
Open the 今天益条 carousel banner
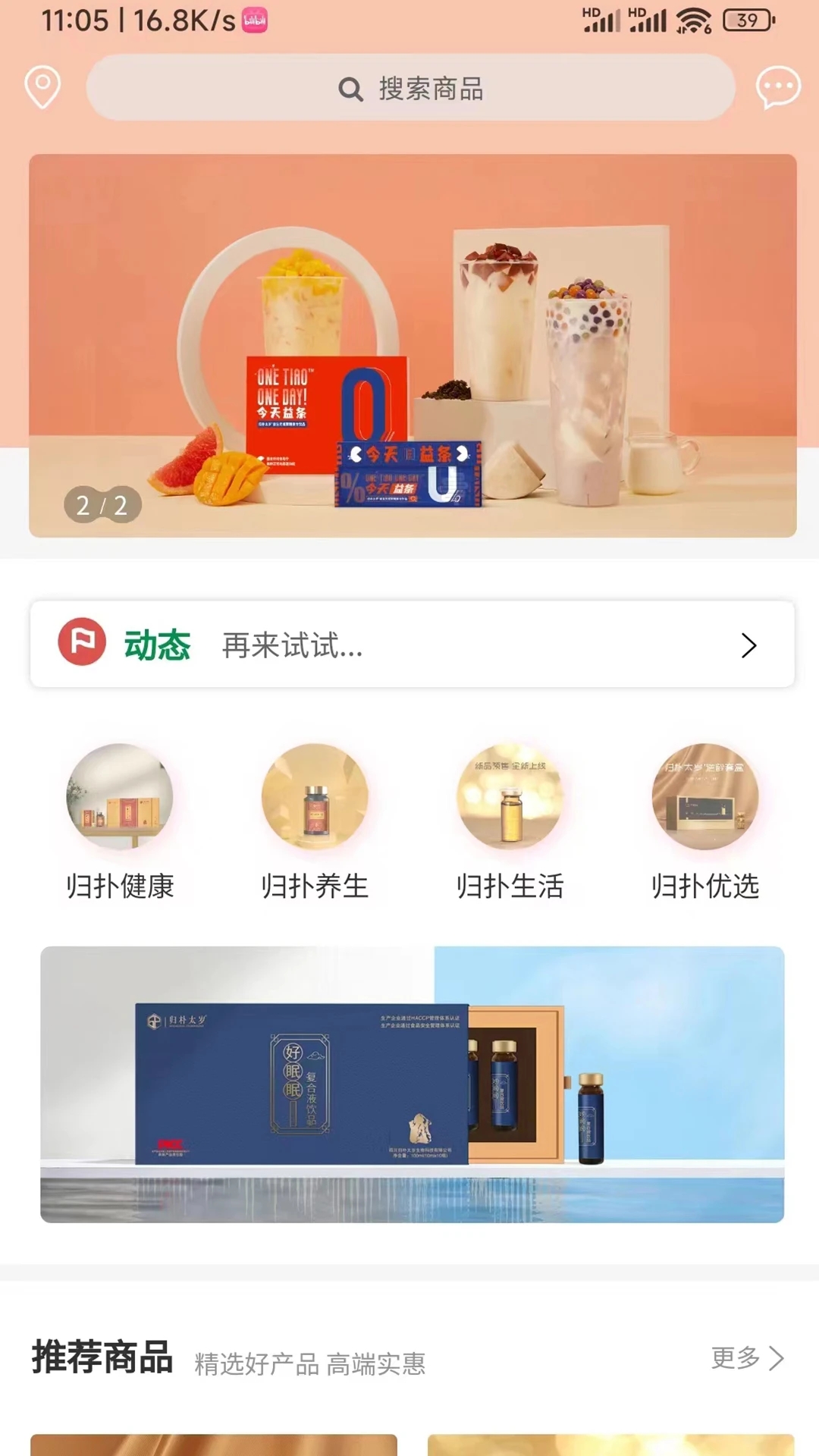click(413, 346)
